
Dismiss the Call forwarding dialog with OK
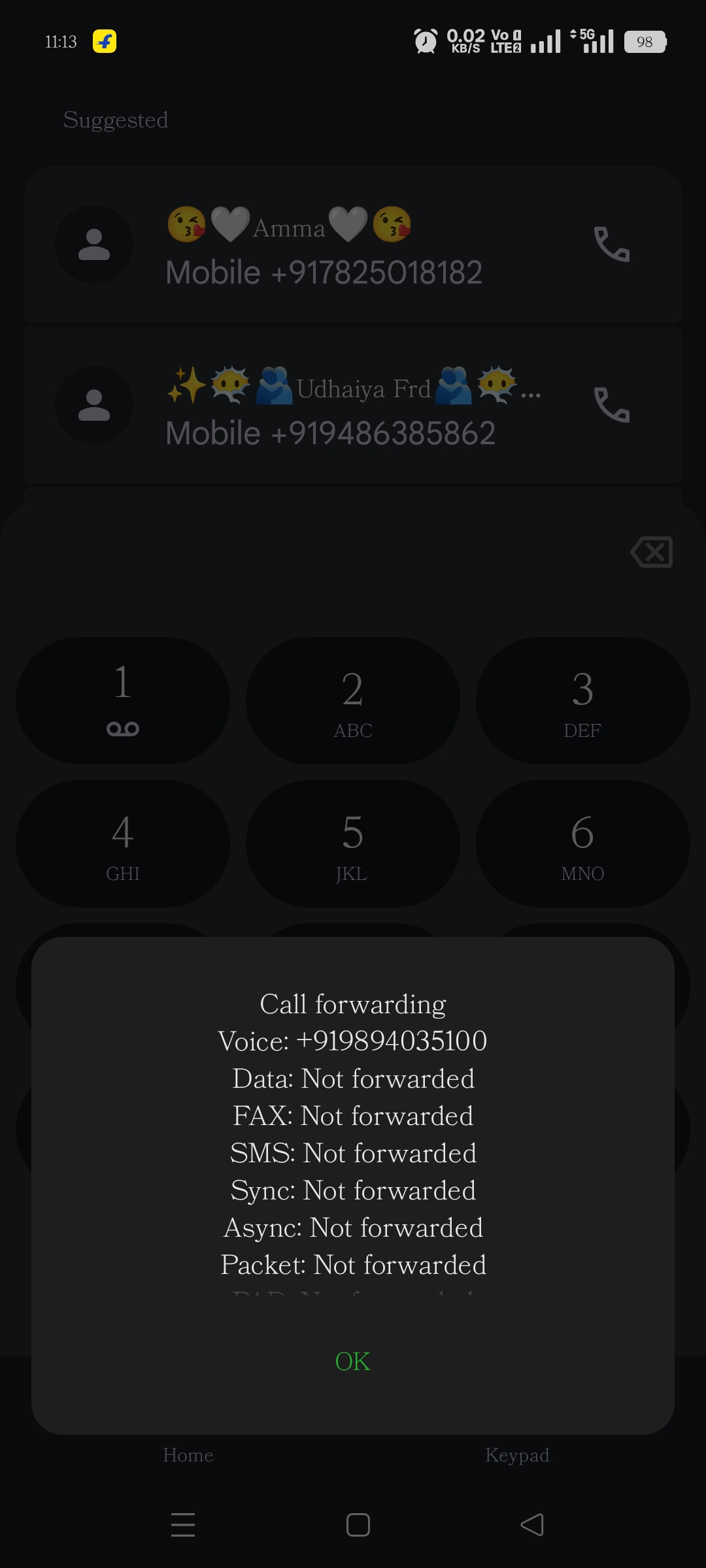pyautogui.click(x=352, y=1362)
